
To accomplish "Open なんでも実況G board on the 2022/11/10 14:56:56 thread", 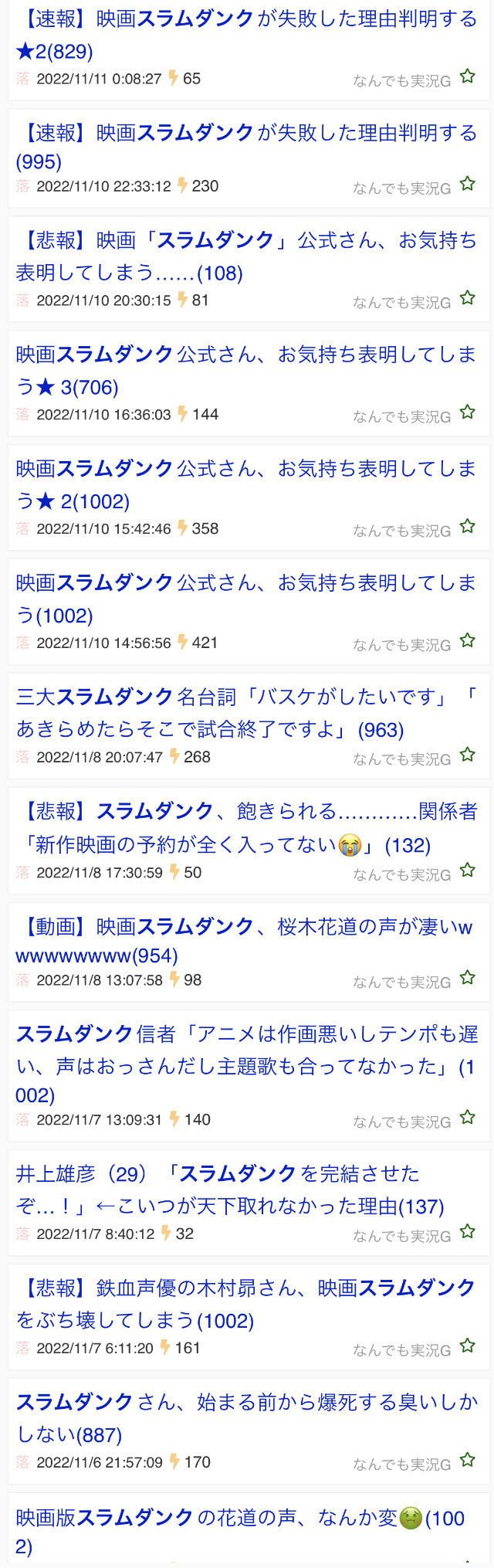I will [x=402, y=645].
